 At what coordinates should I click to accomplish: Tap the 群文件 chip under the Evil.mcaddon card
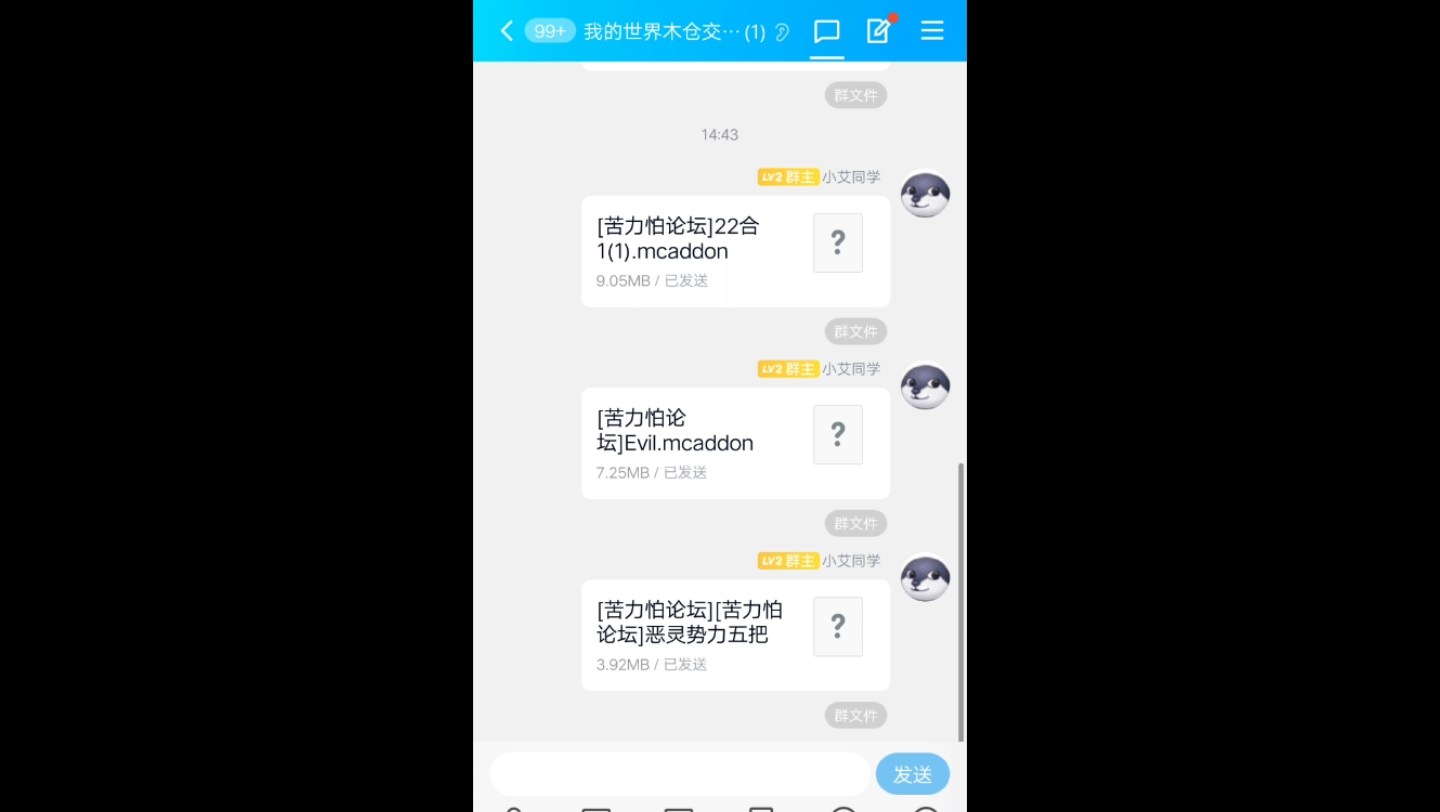pyautogui.click(x=855, y=523)
